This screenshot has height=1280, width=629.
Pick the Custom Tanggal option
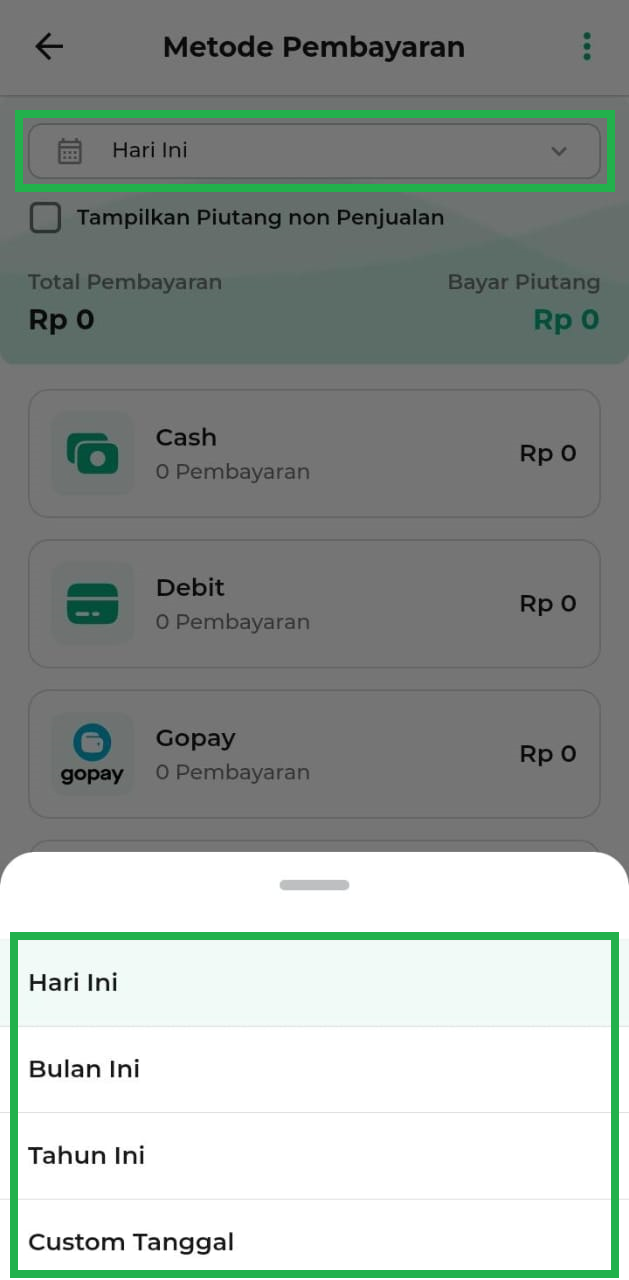pos(314,1241)
